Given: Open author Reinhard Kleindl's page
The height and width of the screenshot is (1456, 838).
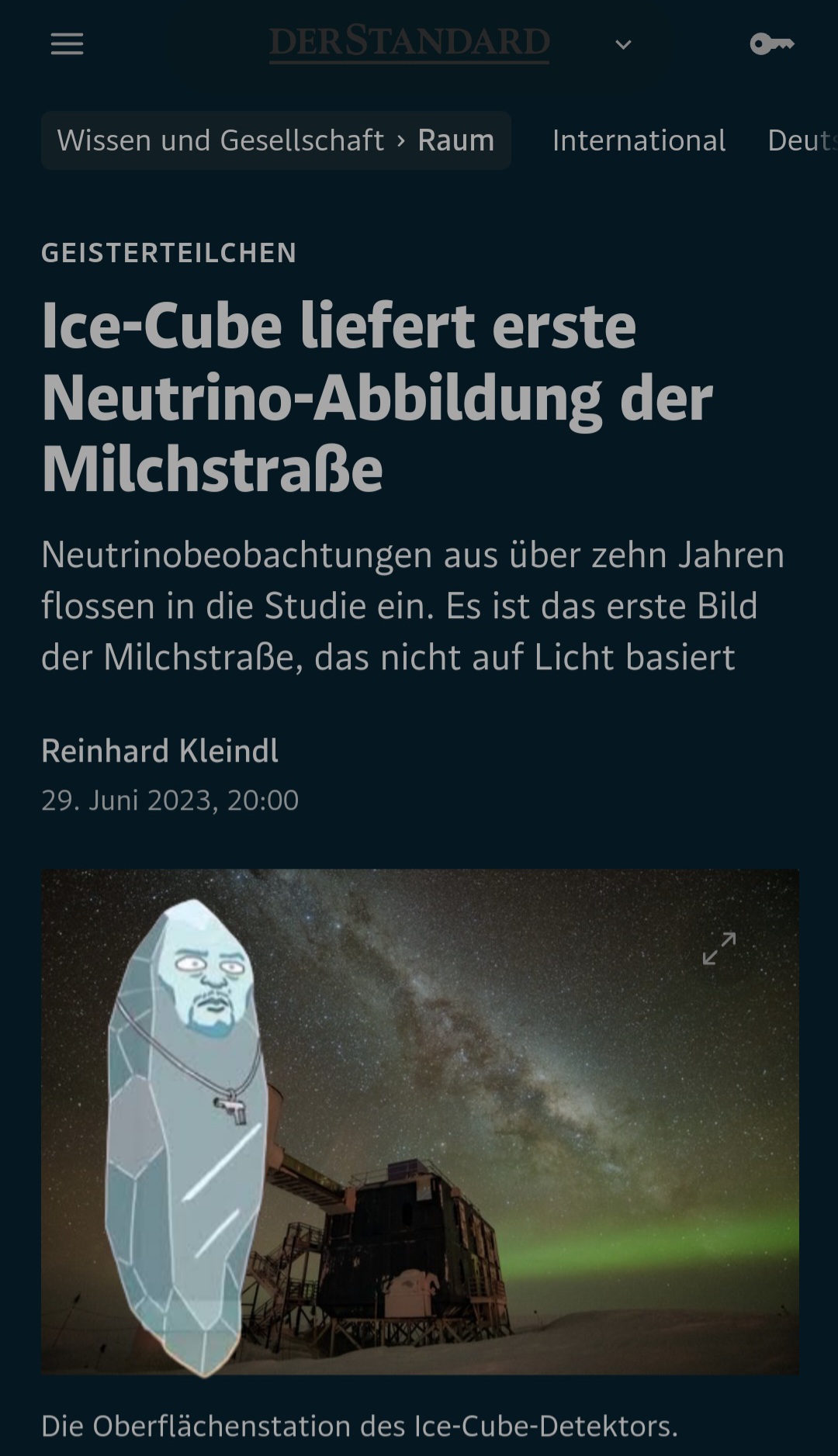Looking at the screenshot, I should pos(160,751).
